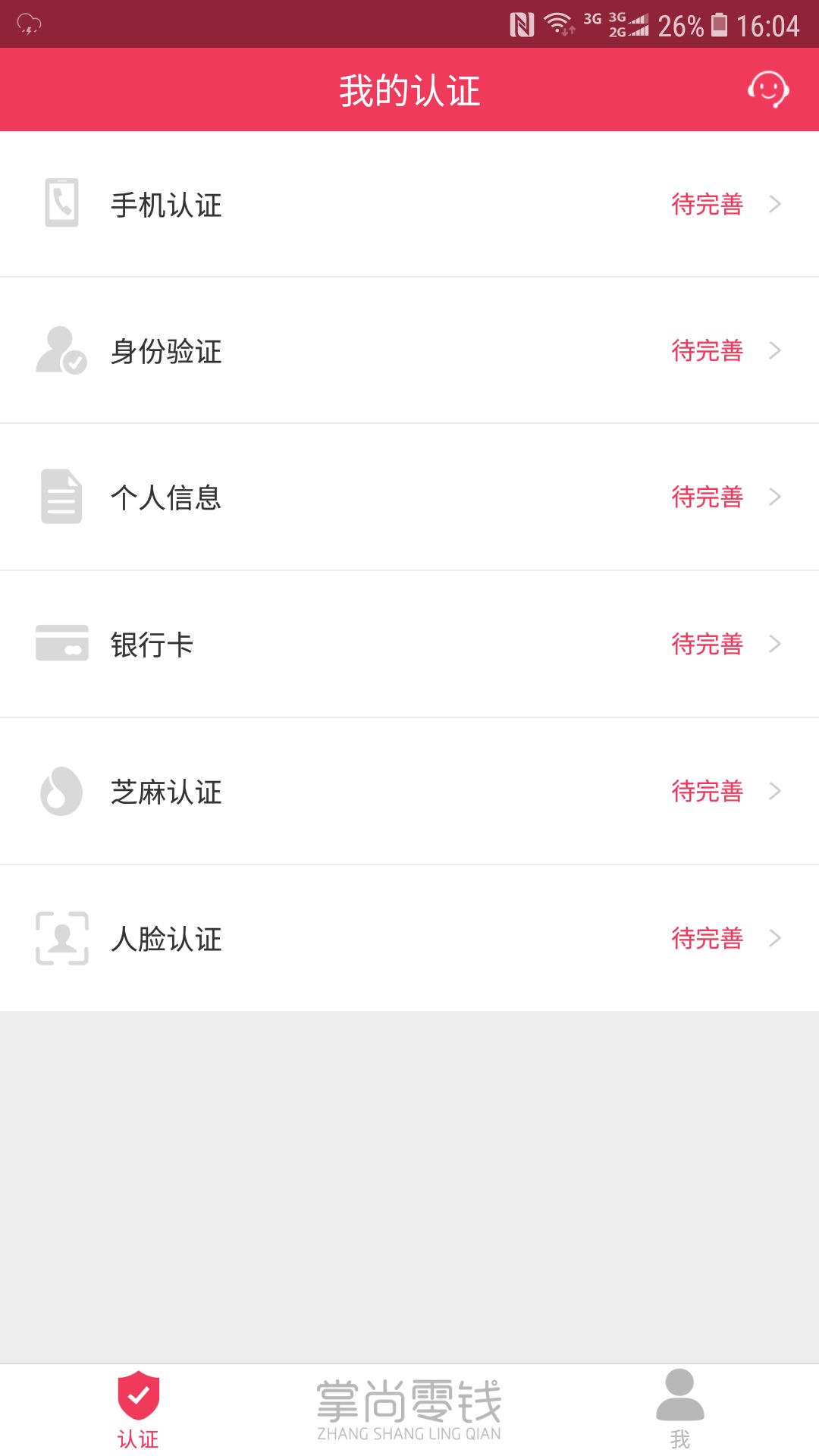Open 身份验证 identity verification row
The image size is (819, 1456).
coord(409,351)
